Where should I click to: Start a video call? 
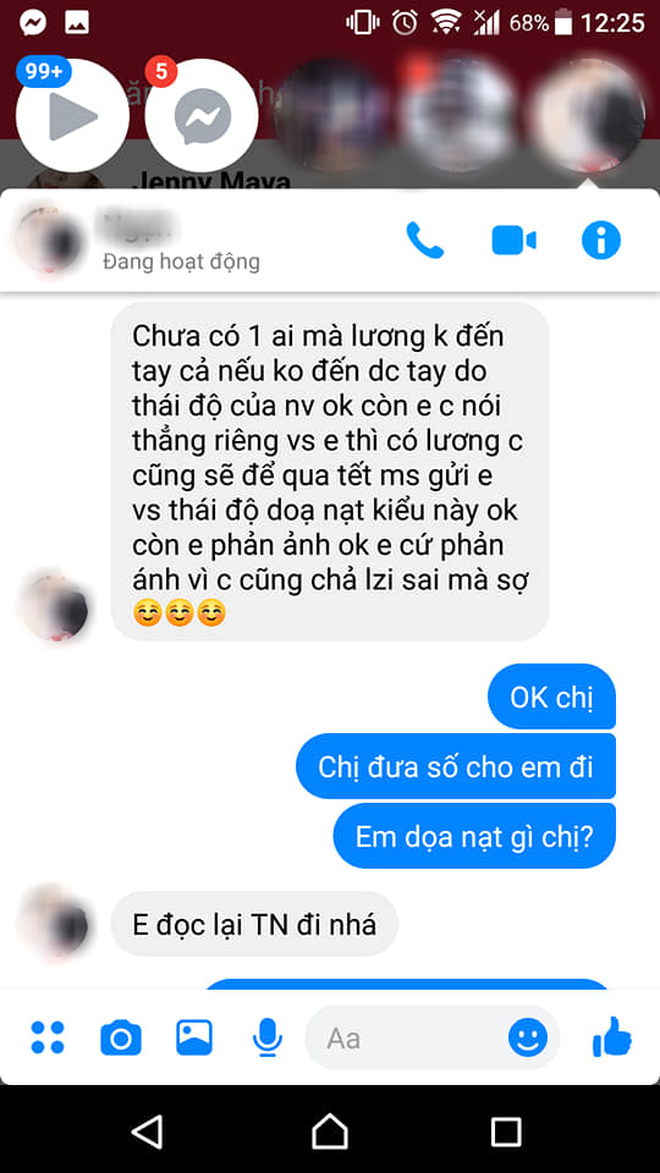tap(514, 241)
